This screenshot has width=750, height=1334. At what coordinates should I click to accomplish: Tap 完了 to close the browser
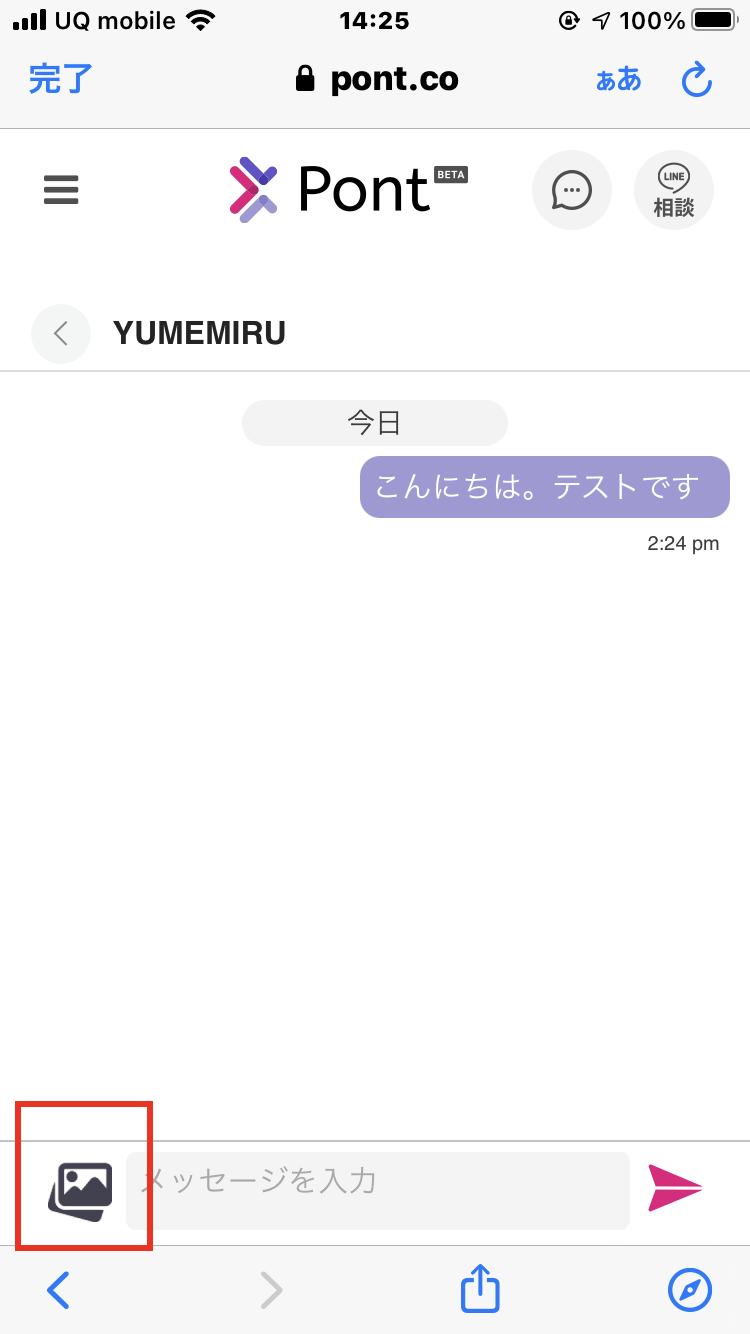(x=61, y=79)
